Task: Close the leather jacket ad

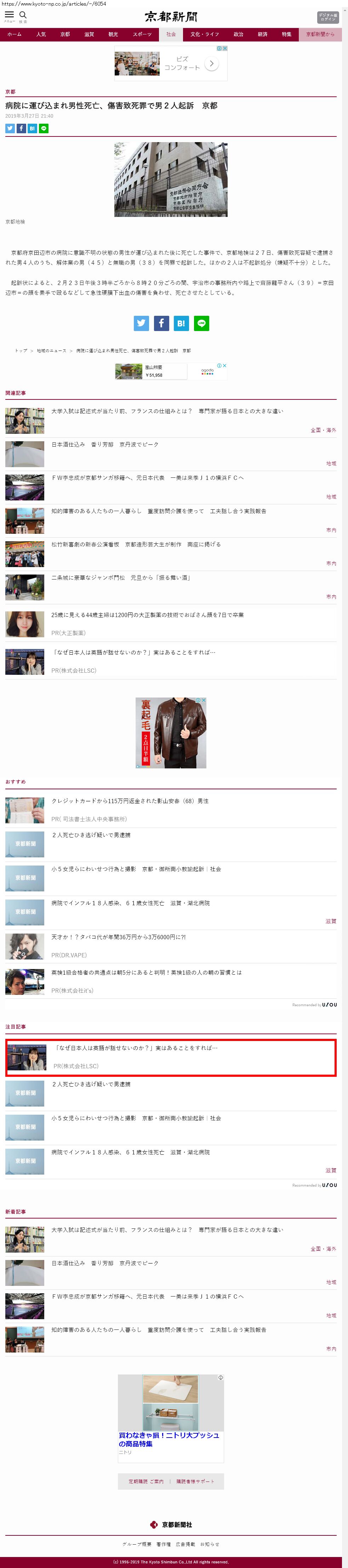Action: click(204, 701)
